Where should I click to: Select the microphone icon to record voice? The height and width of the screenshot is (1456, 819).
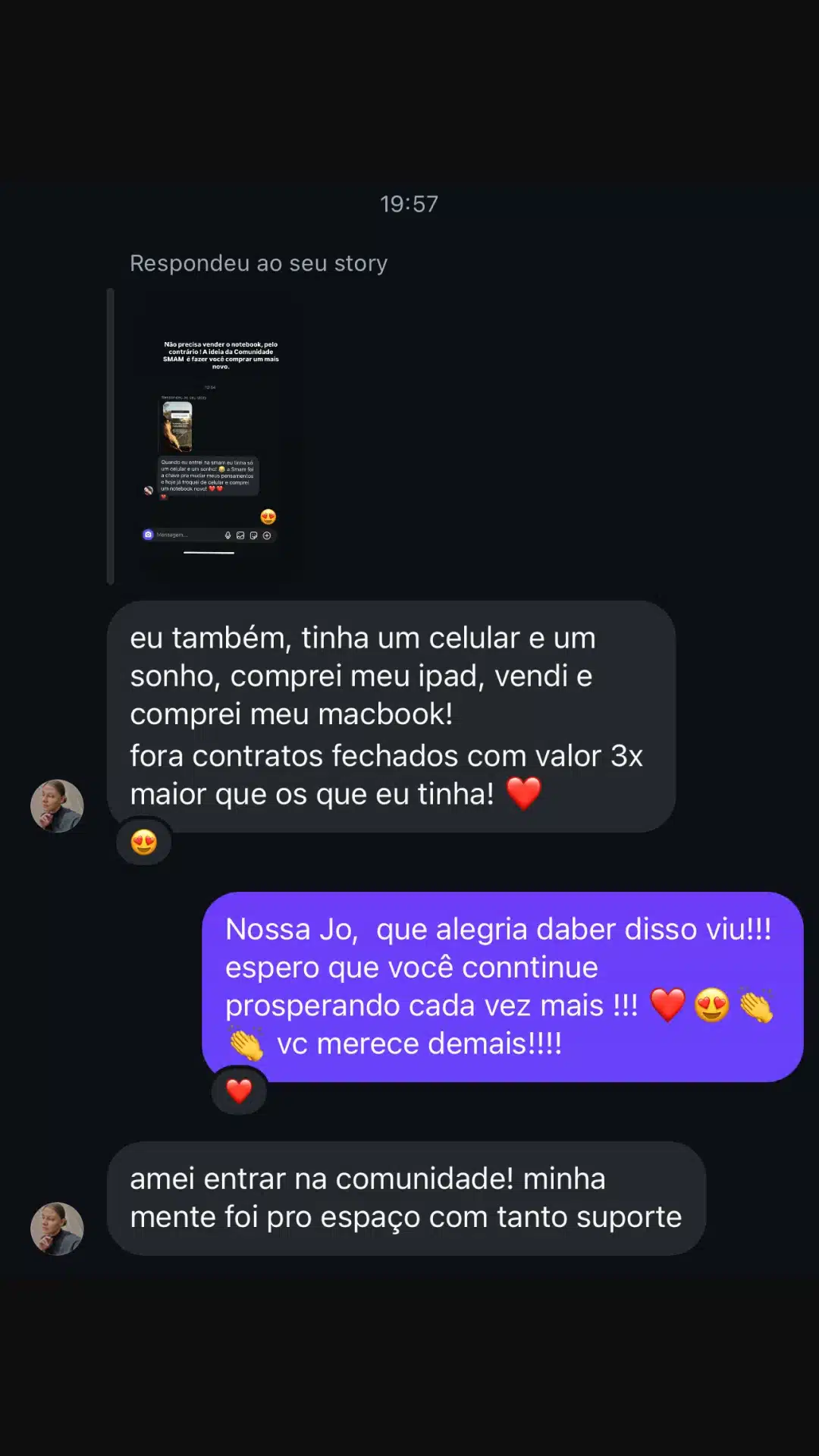tap(227, 535)
